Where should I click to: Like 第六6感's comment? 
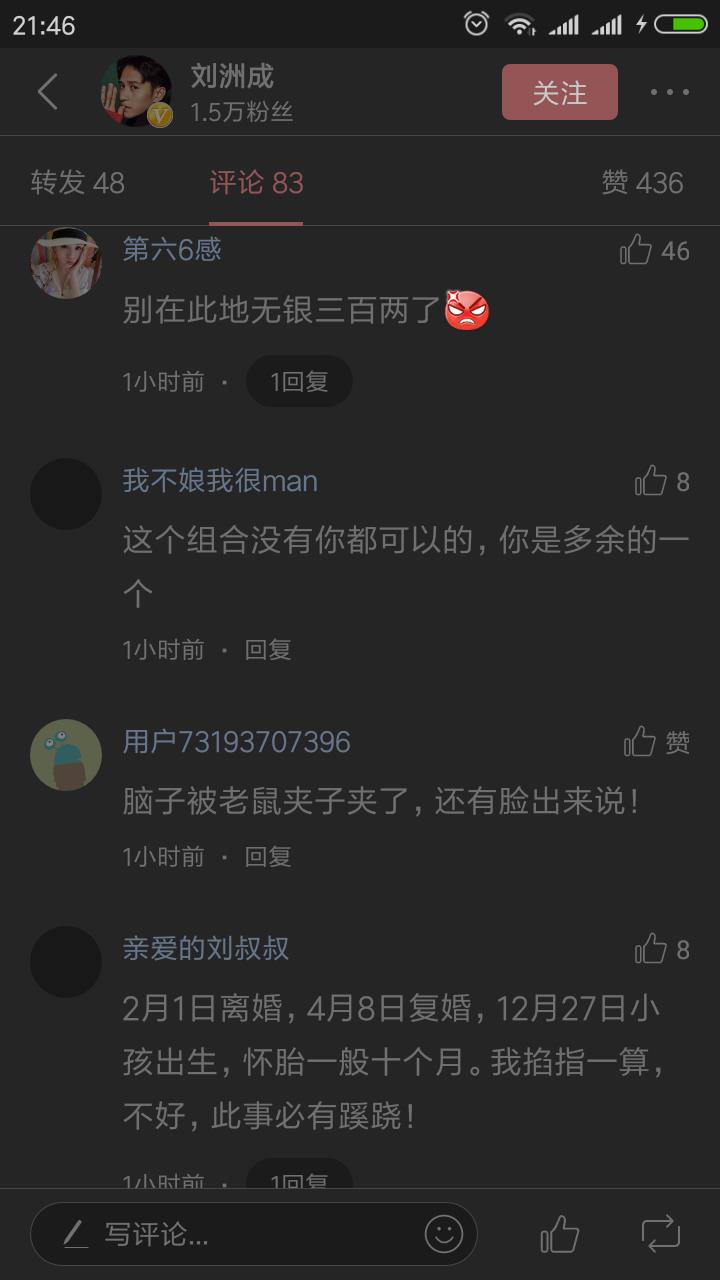(x=637, y=251)
